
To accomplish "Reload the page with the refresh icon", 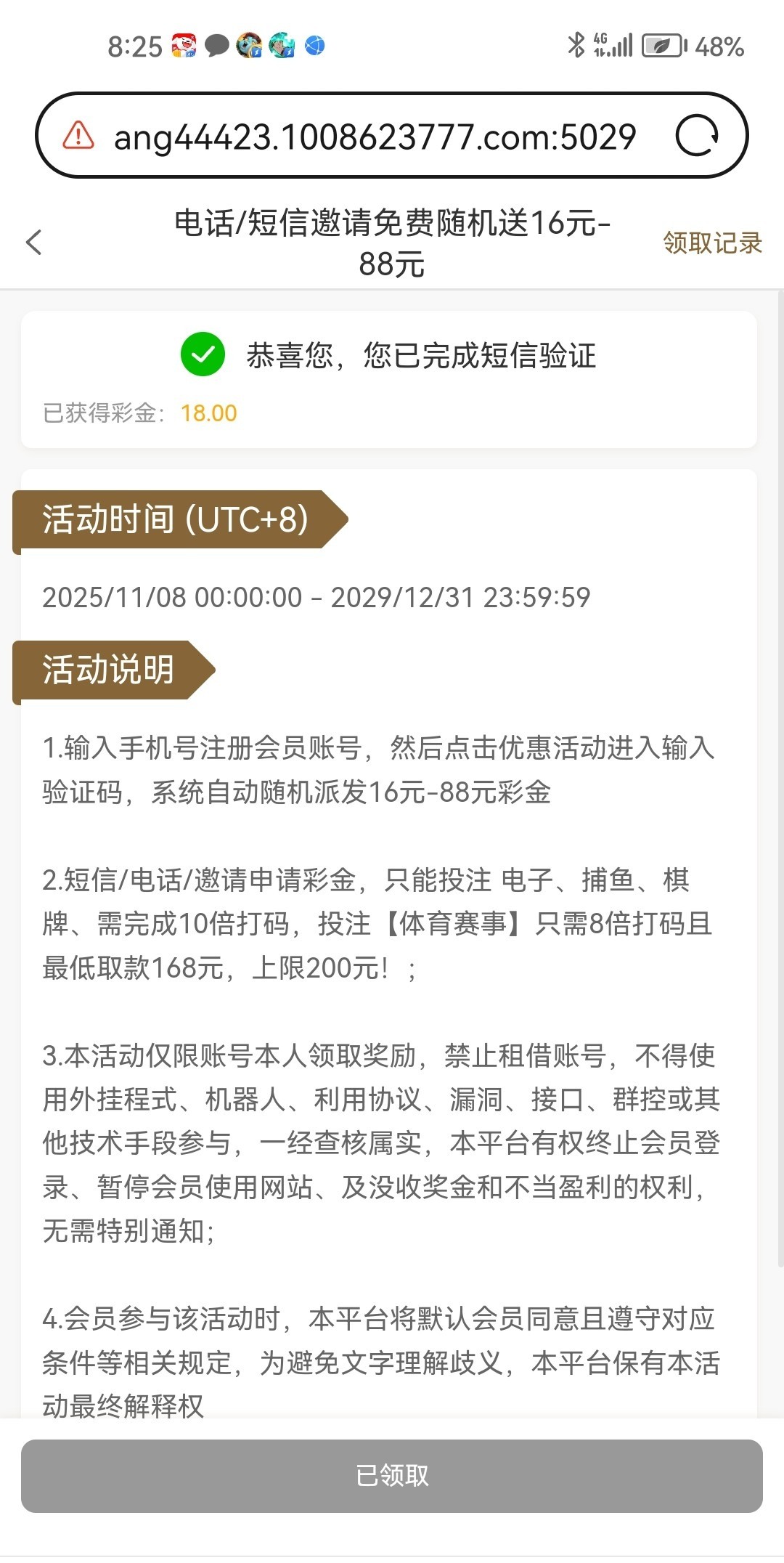I will [x=696, y=136].
